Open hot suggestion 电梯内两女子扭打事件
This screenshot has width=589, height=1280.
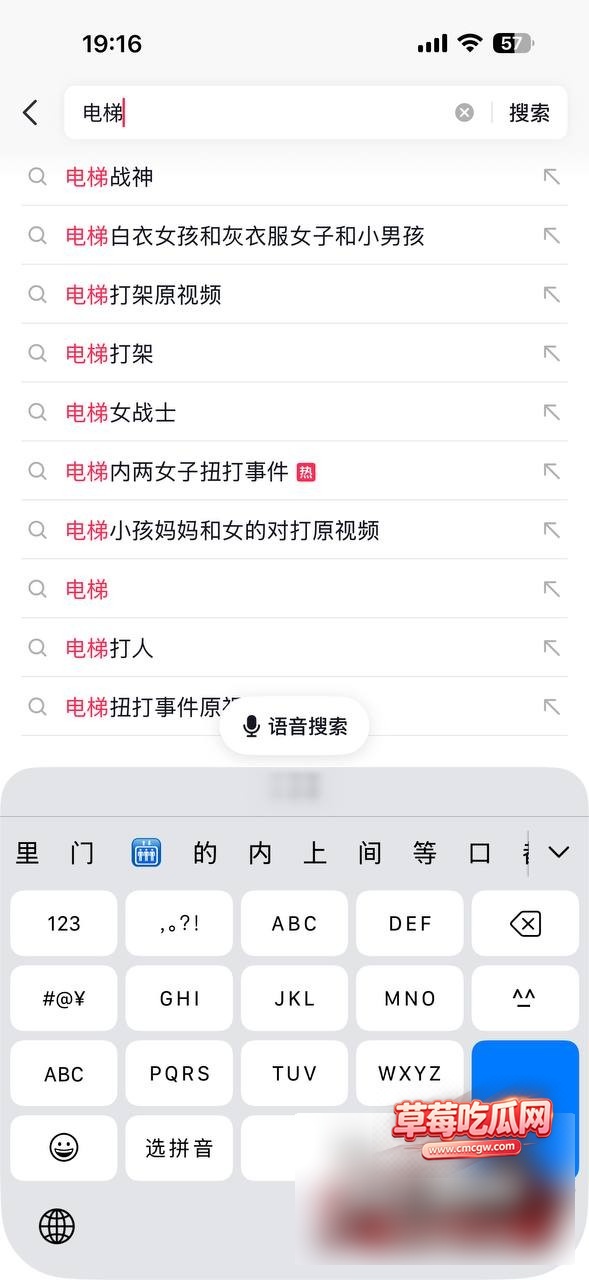[x=294, y=471]
